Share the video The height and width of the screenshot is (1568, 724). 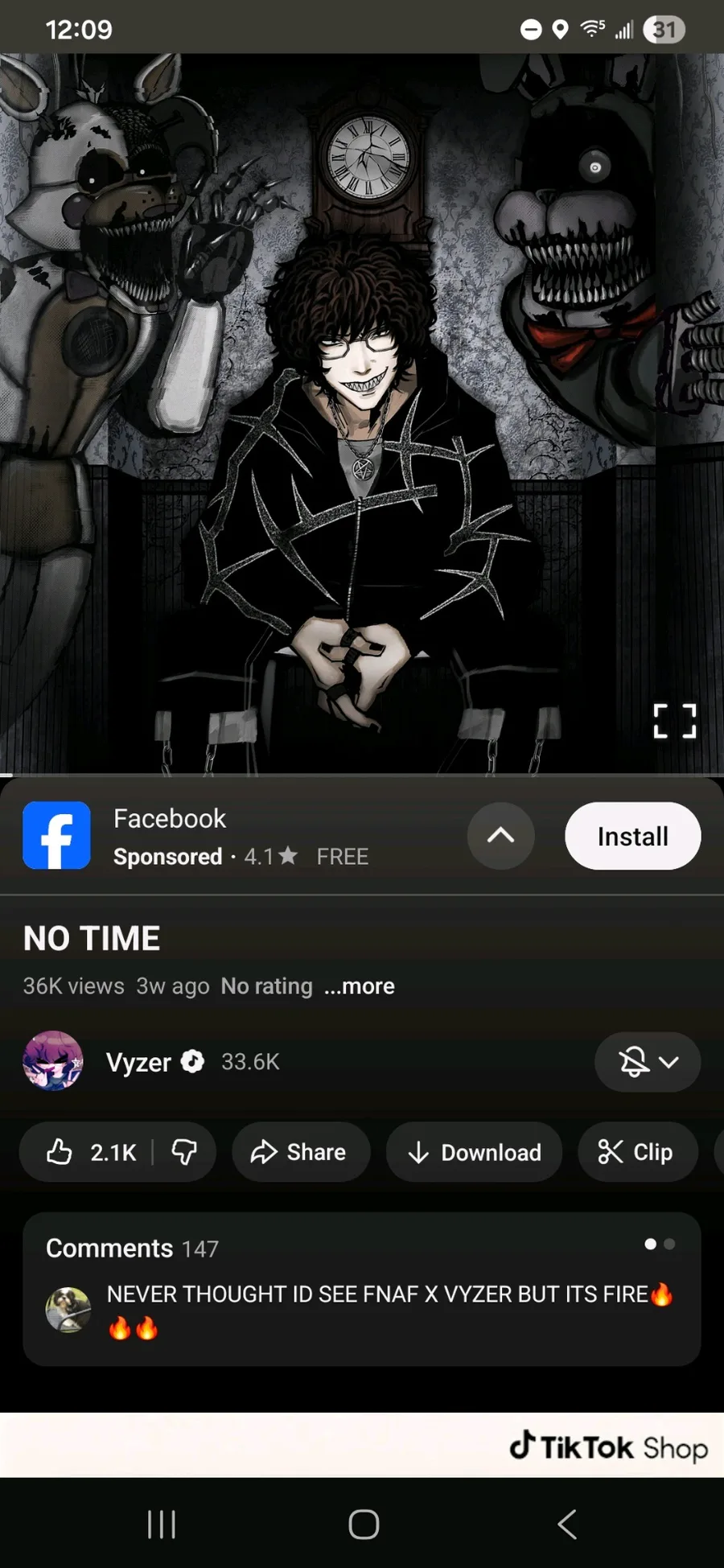point(301,1152)
